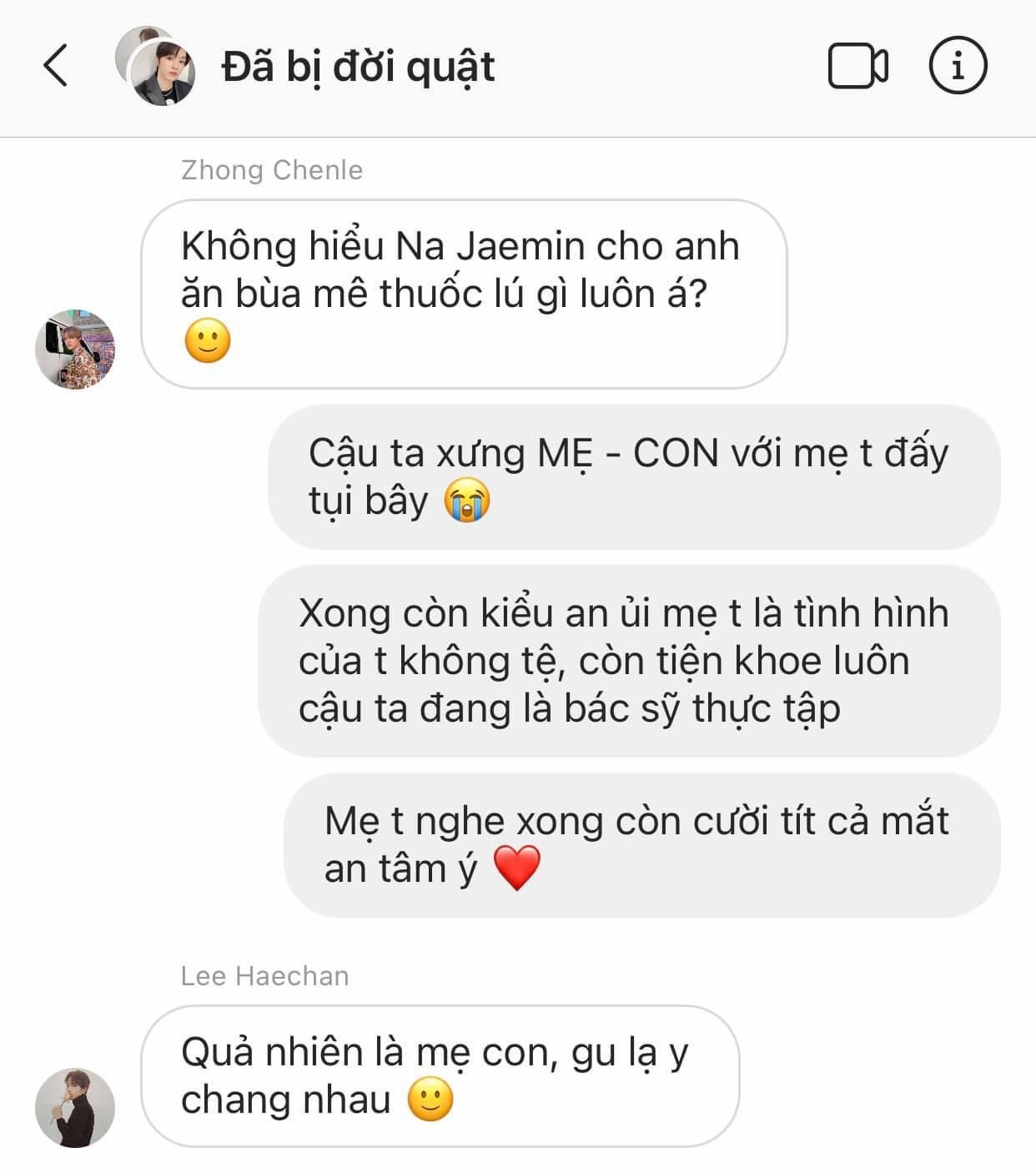Go back from the group chat
Viewport: 1036px width, 1173px height.
pyautogui.click(x=55, y=66)
